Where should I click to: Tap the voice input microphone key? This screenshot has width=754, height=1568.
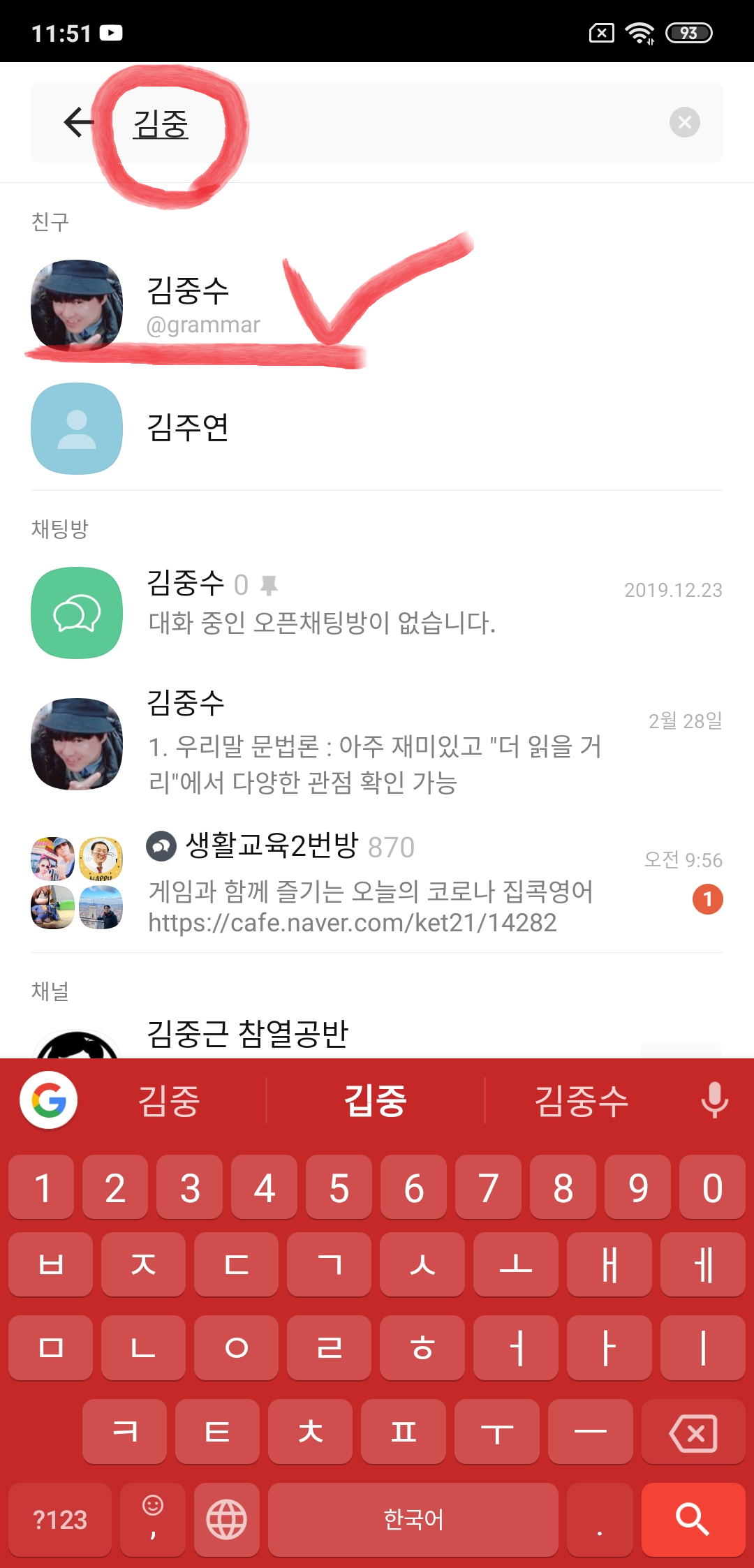[714, 1100]
